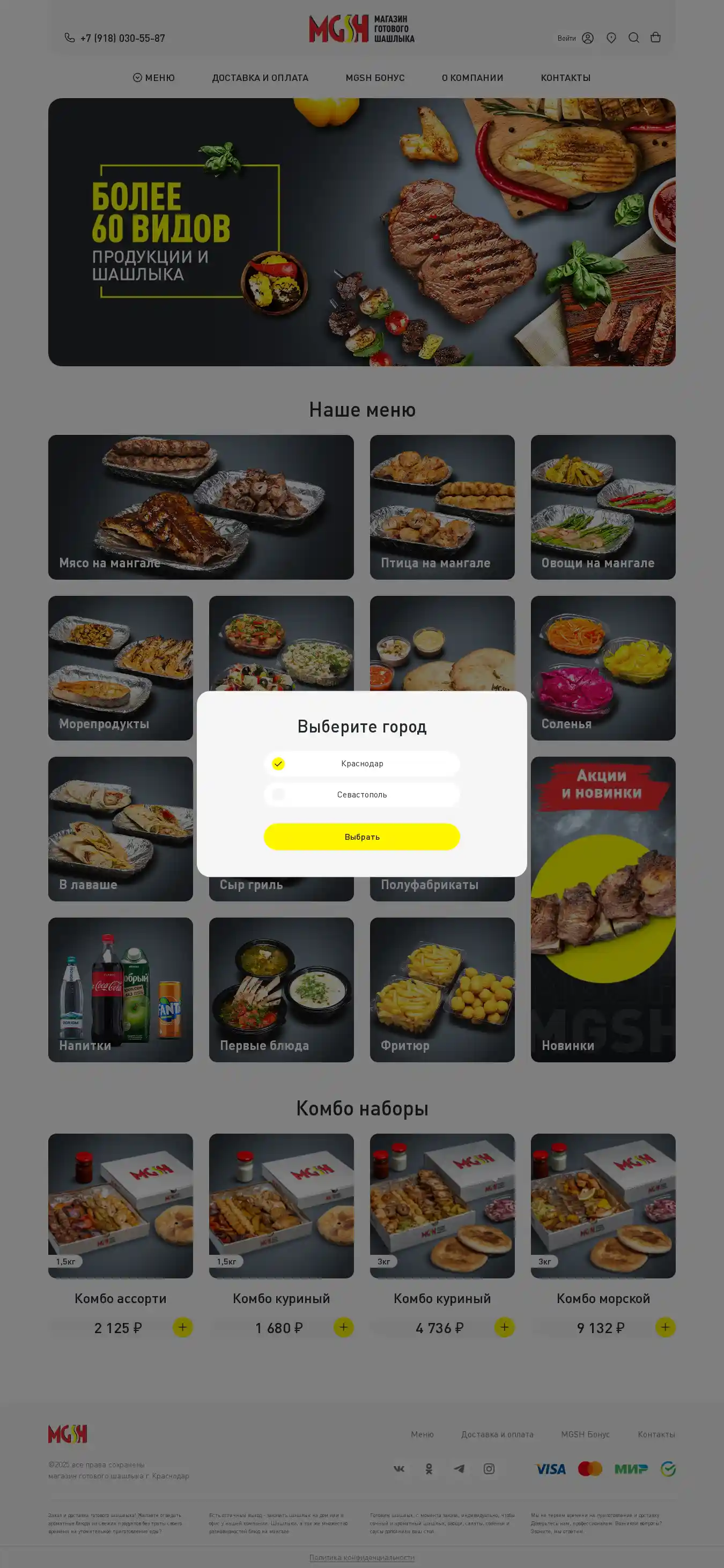Open Политика конфиденциальности link

tap(361, 1558)
